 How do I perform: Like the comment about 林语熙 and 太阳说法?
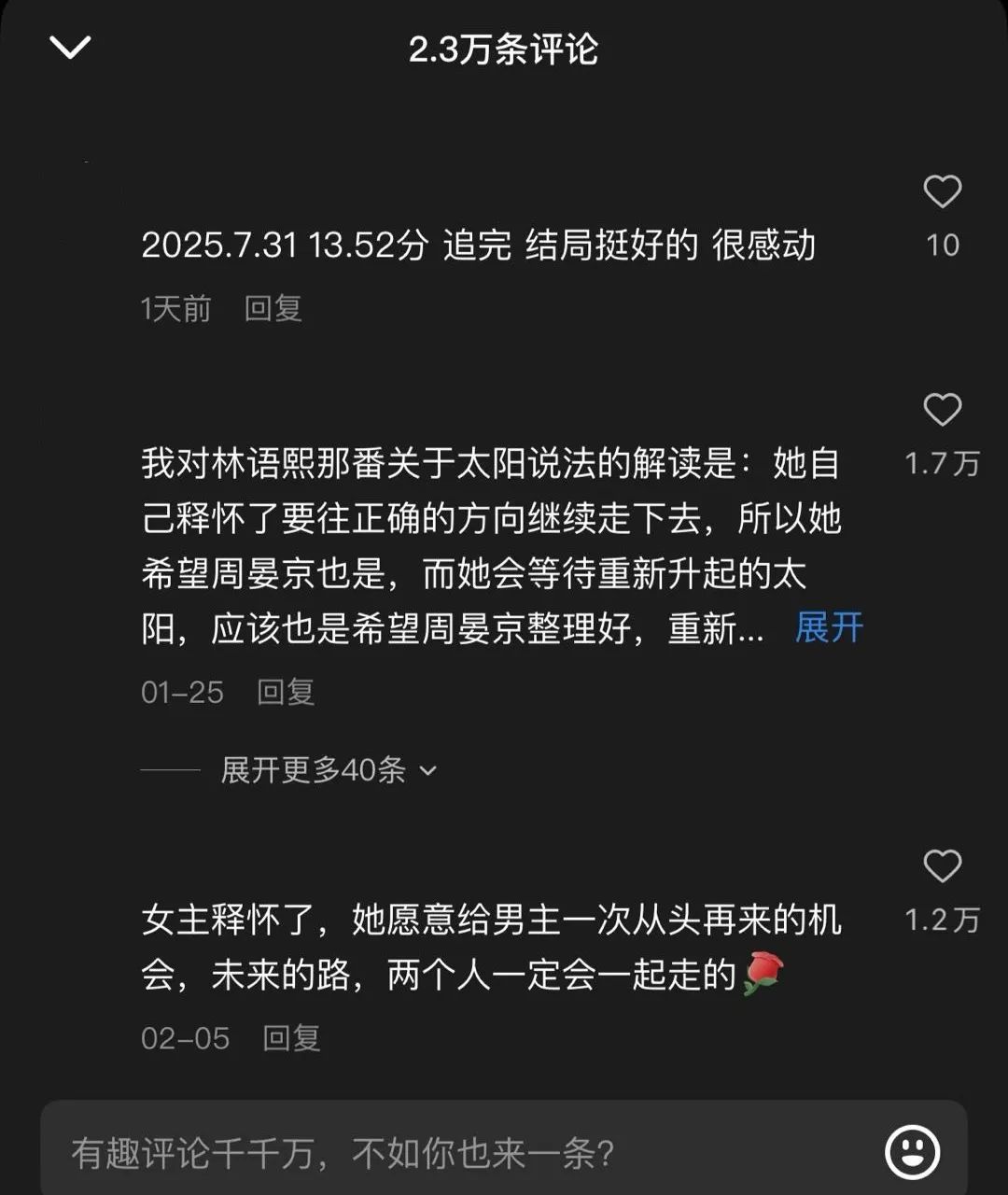click(x=942, y=411)
